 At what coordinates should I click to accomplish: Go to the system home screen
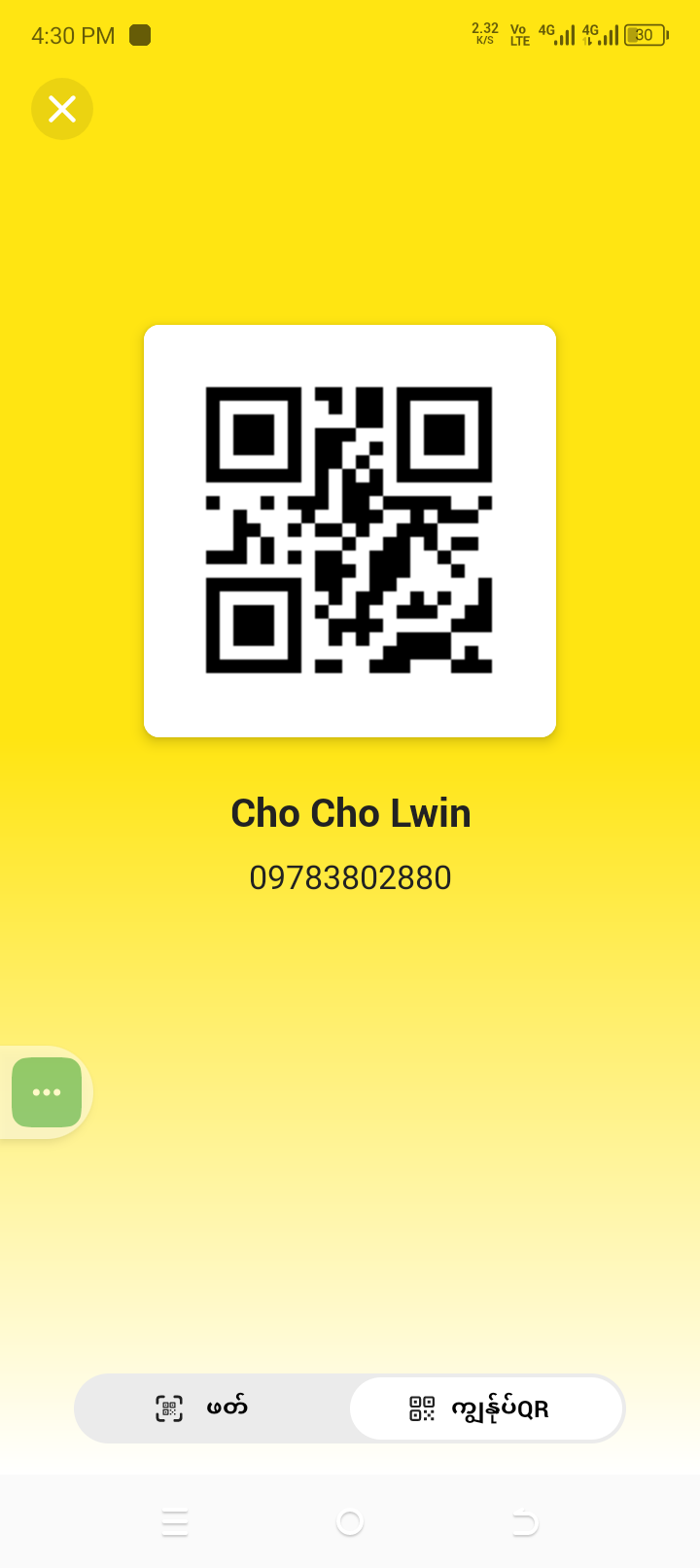pos(350,1522)
